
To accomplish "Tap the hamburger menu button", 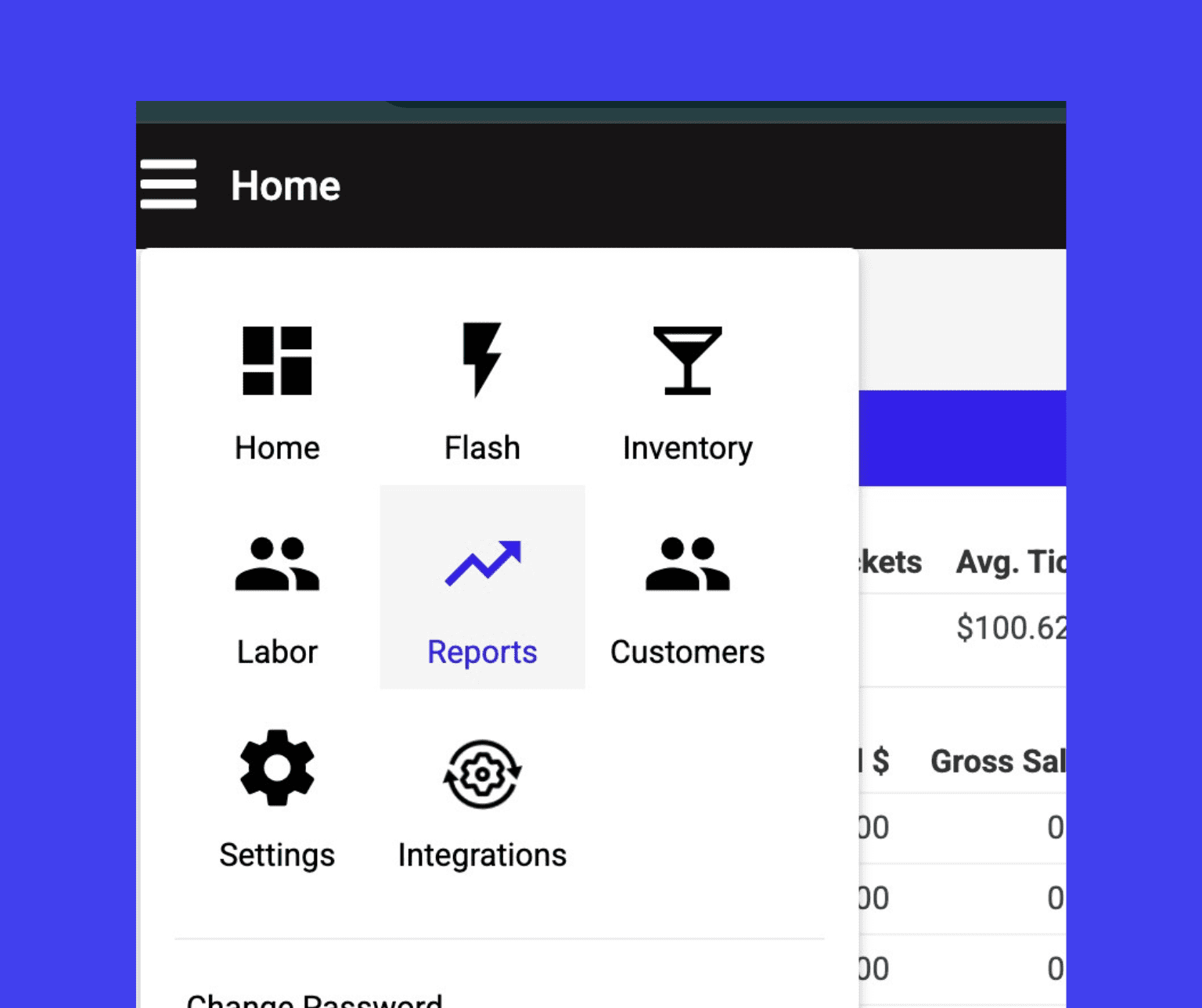I will tap(168, 185).
